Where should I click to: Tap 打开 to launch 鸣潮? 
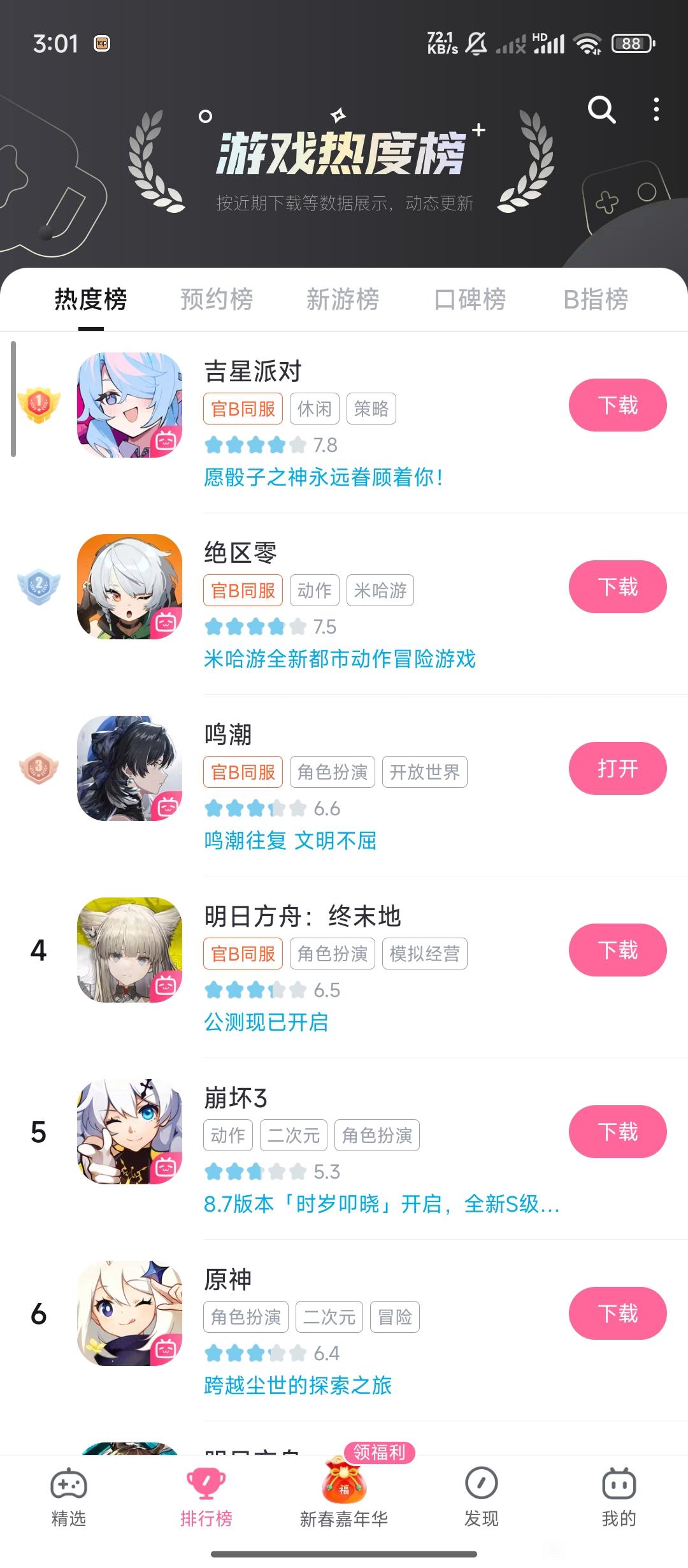tap(617, 769)
